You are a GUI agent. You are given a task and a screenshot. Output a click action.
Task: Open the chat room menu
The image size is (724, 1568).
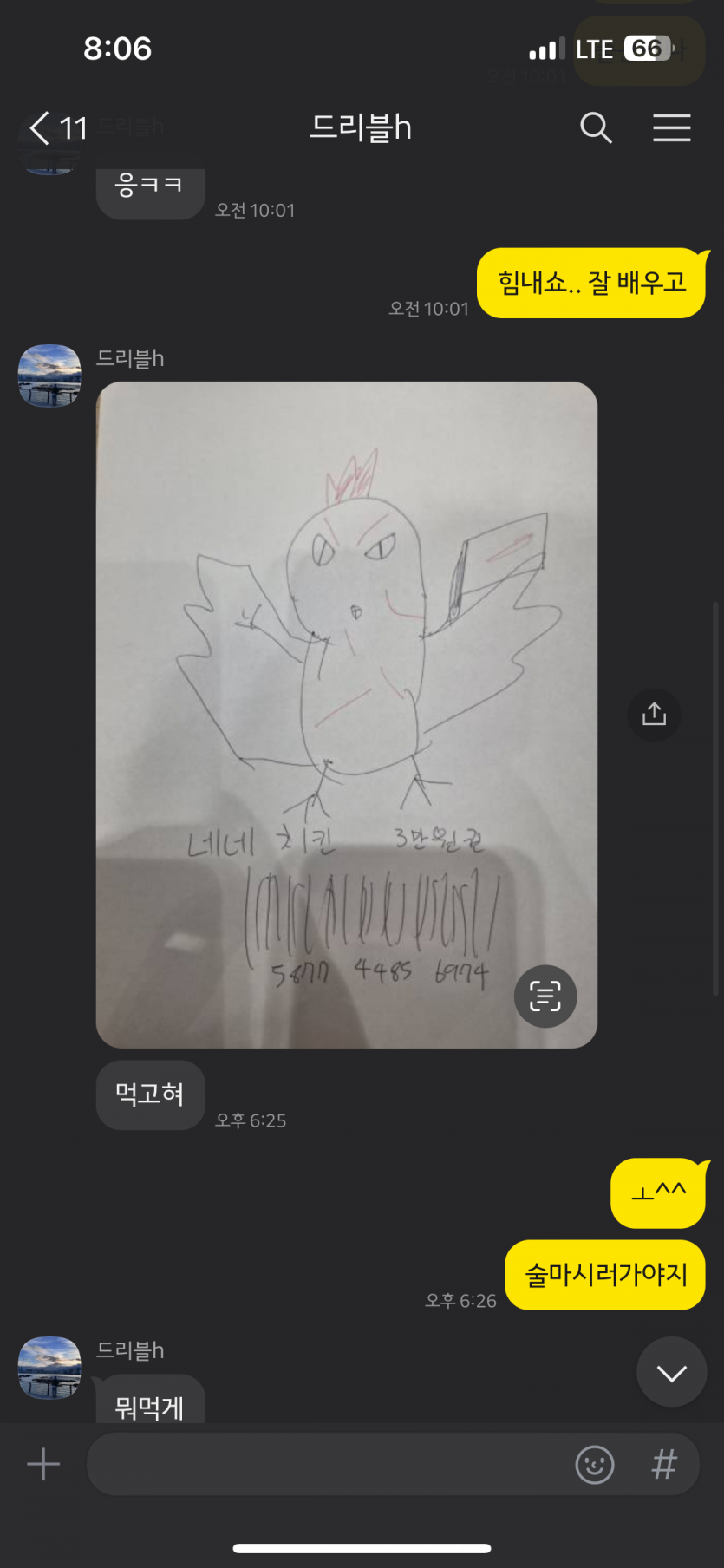tap(671, 128)
